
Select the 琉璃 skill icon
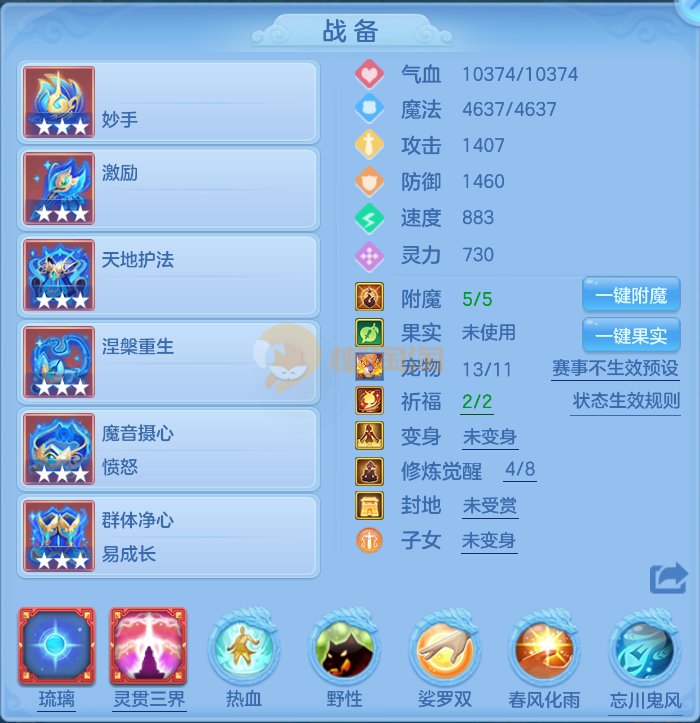coord(57,647)
